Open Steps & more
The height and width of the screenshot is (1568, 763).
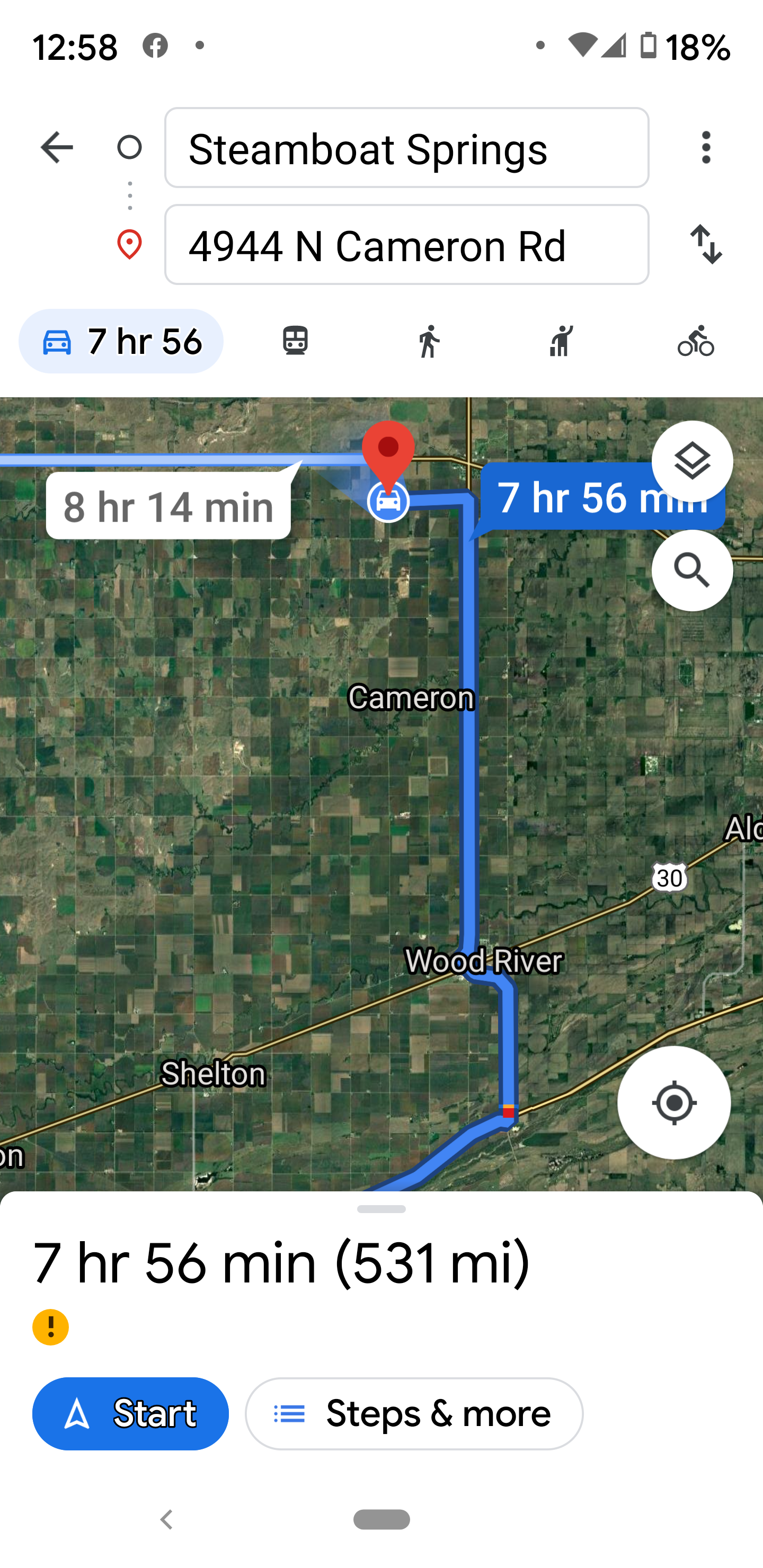point(414,1413)
